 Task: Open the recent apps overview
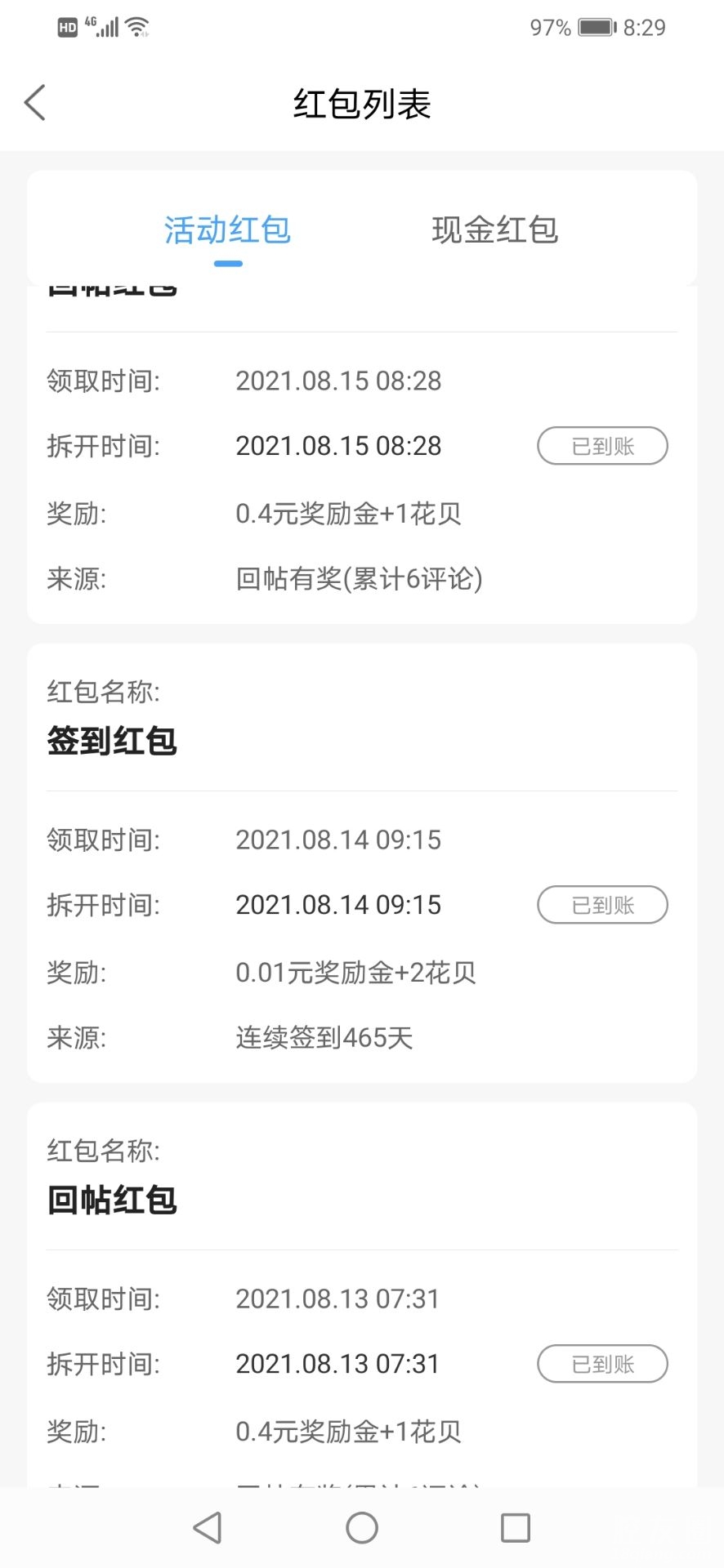coord(516,1527)
